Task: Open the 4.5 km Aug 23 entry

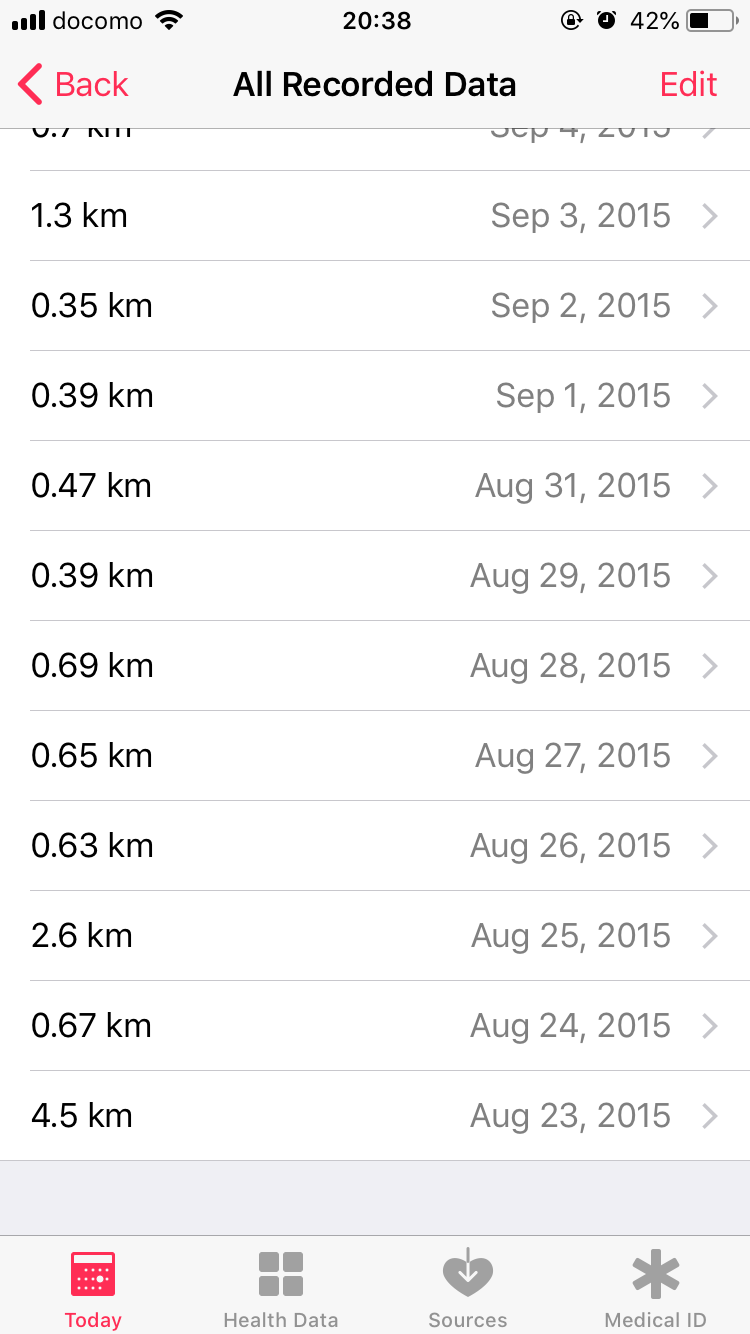Action: coord(375,1116)
